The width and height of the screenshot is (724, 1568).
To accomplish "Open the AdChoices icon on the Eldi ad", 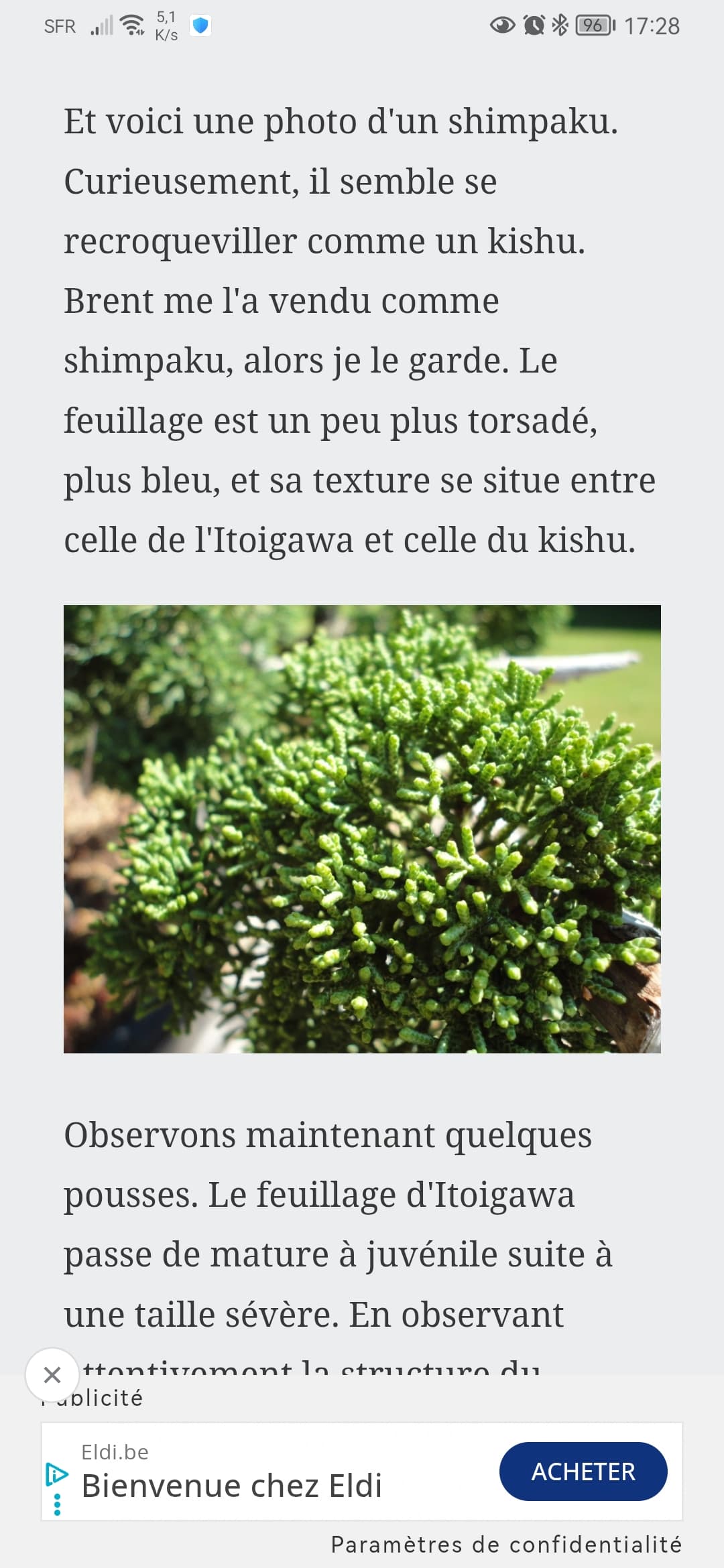I will (56, 1474).
